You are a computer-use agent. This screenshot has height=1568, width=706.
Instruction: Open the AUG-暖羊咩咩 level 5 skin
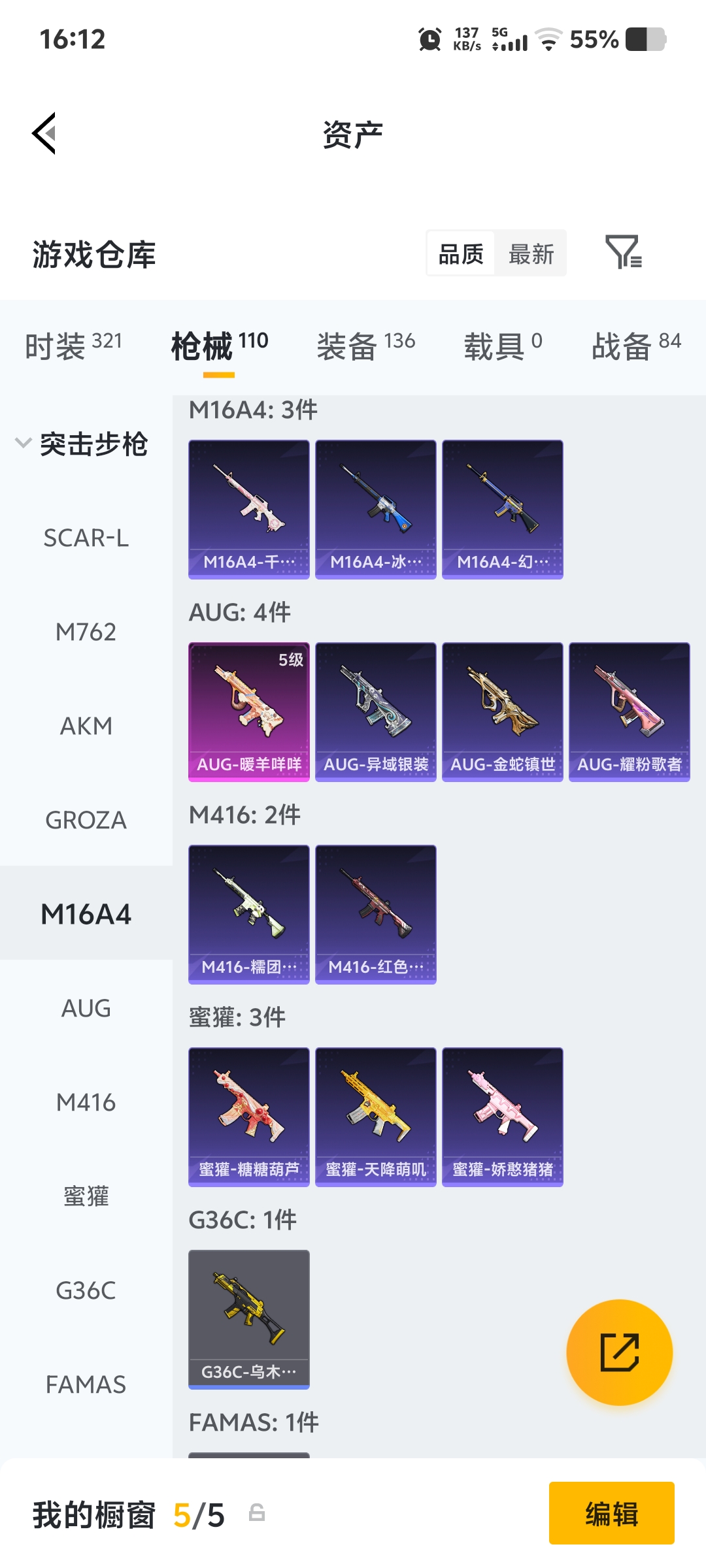249,712
